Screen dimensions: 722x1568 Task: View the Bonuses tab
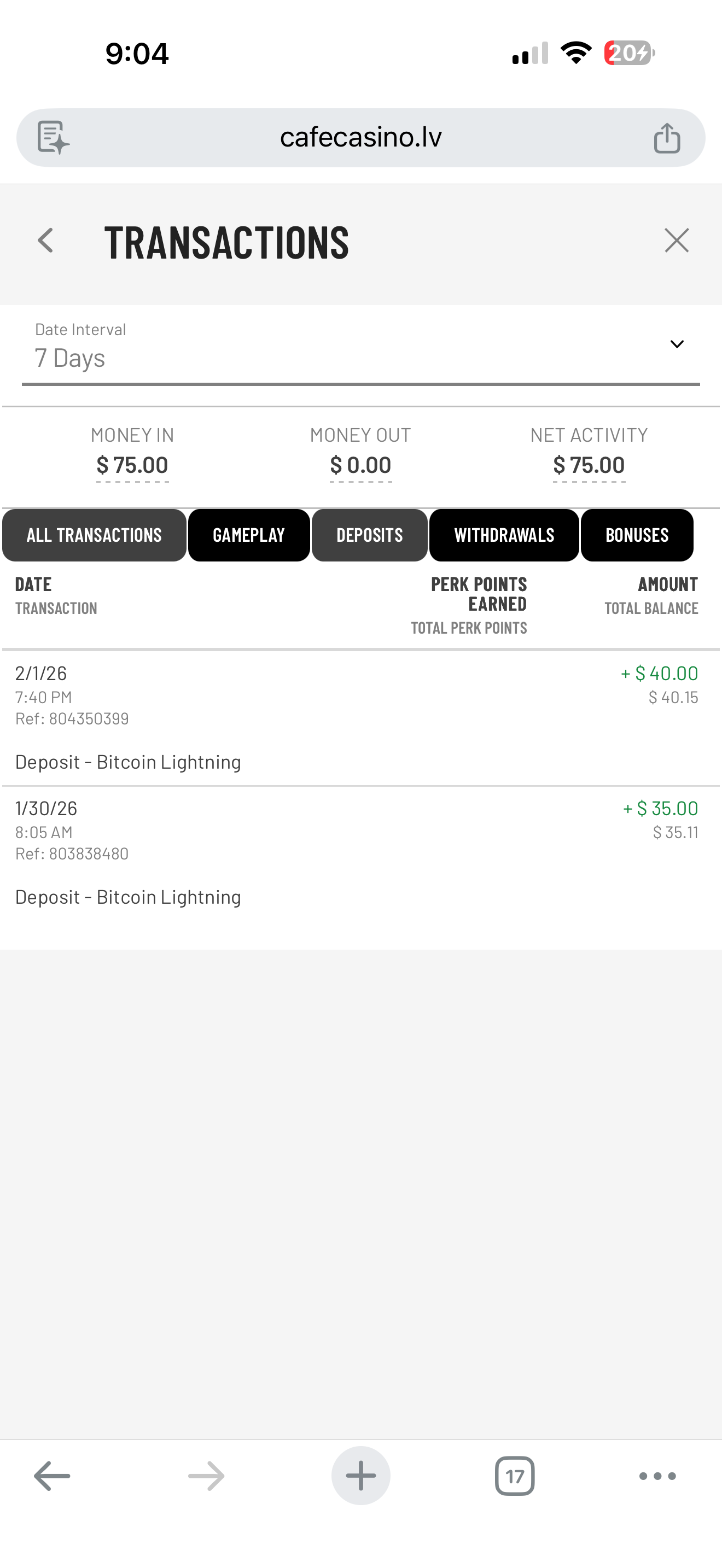pyautogui.click(x=637, y=535)
